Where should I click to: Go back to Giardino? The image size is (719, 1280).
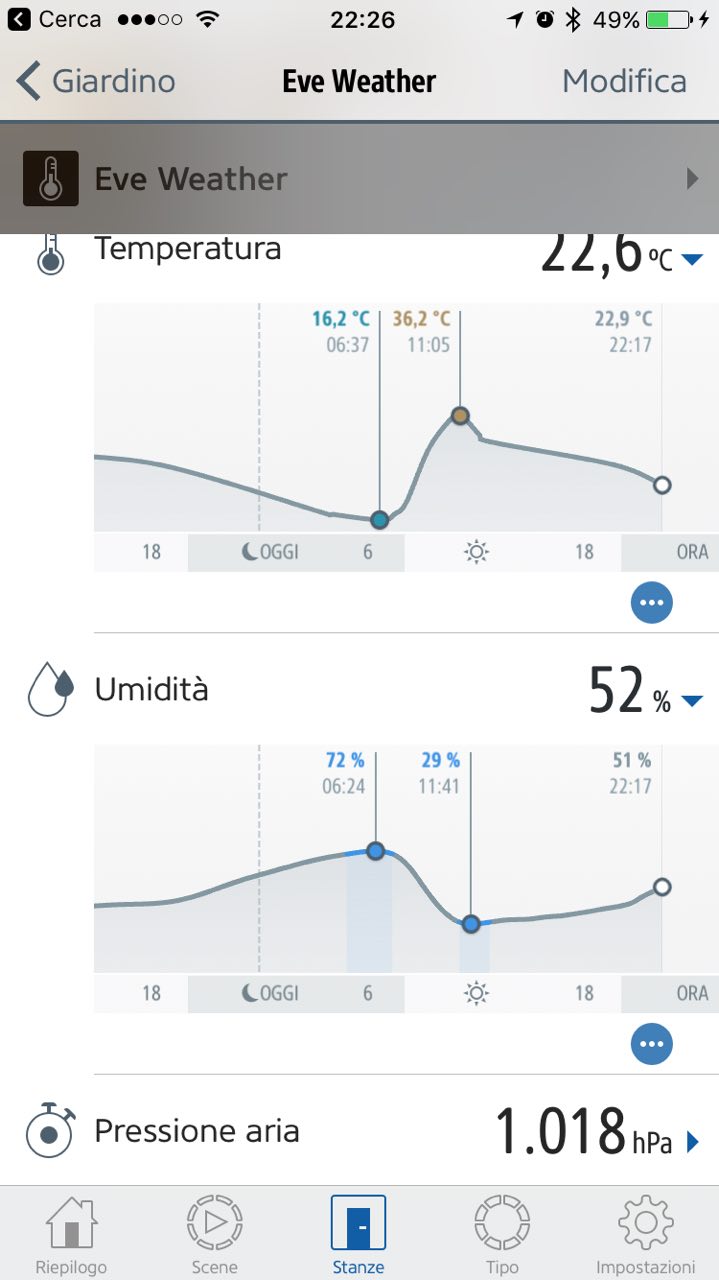(x=96, y=81)
